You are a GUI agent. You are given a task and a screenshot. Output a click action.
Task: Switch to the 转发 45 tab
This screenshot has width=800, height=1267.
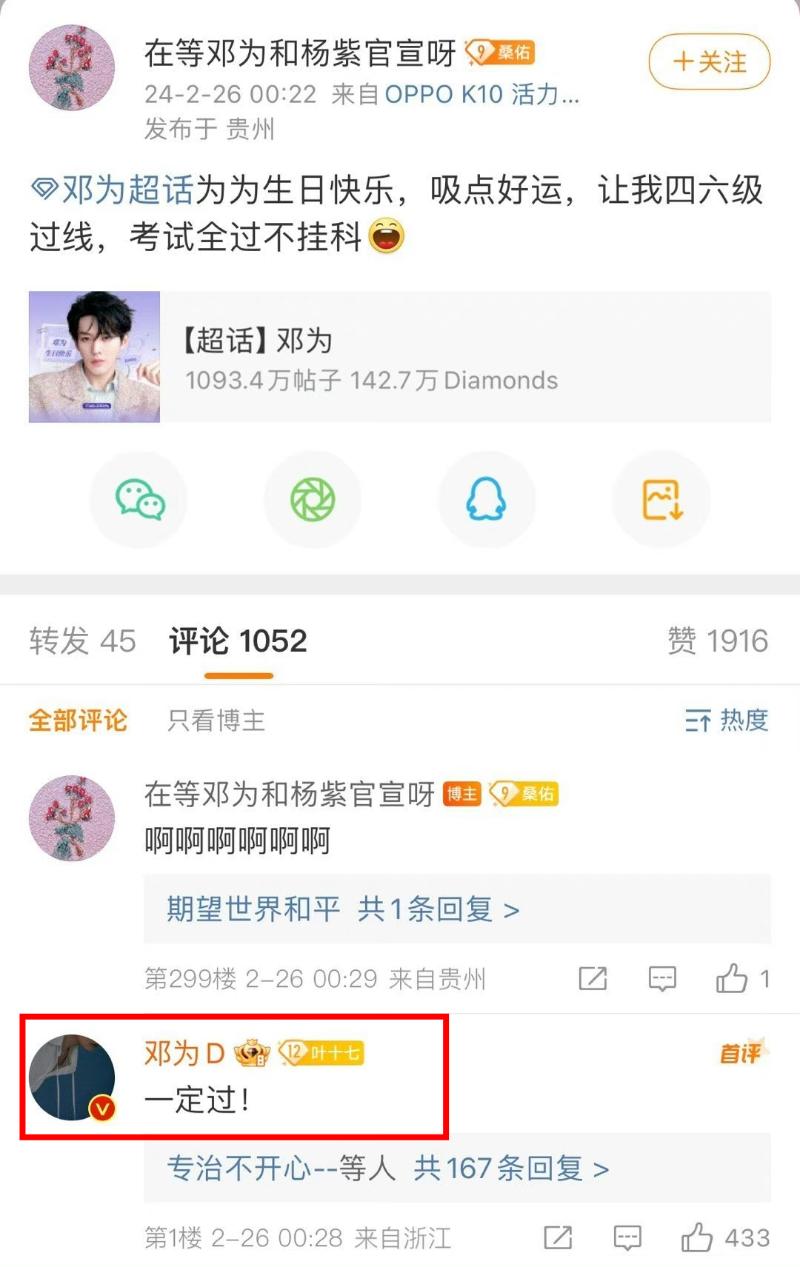coord(82,640)
